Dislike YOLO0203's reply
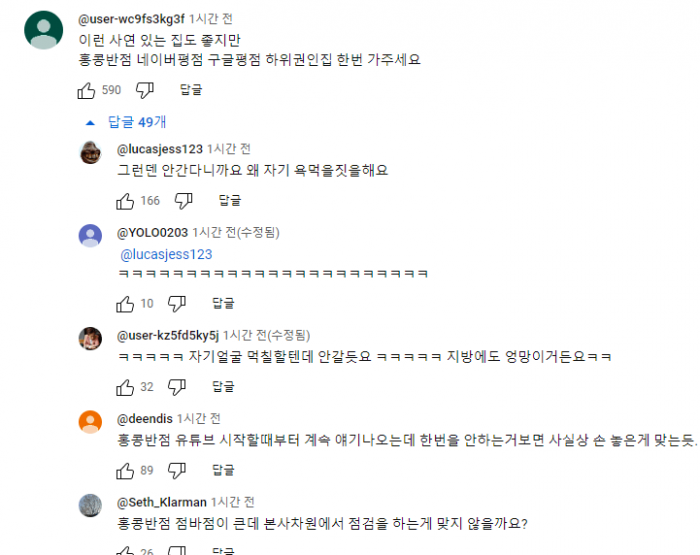The height and width of the screenshot is (555, 700). click(177, 303)
